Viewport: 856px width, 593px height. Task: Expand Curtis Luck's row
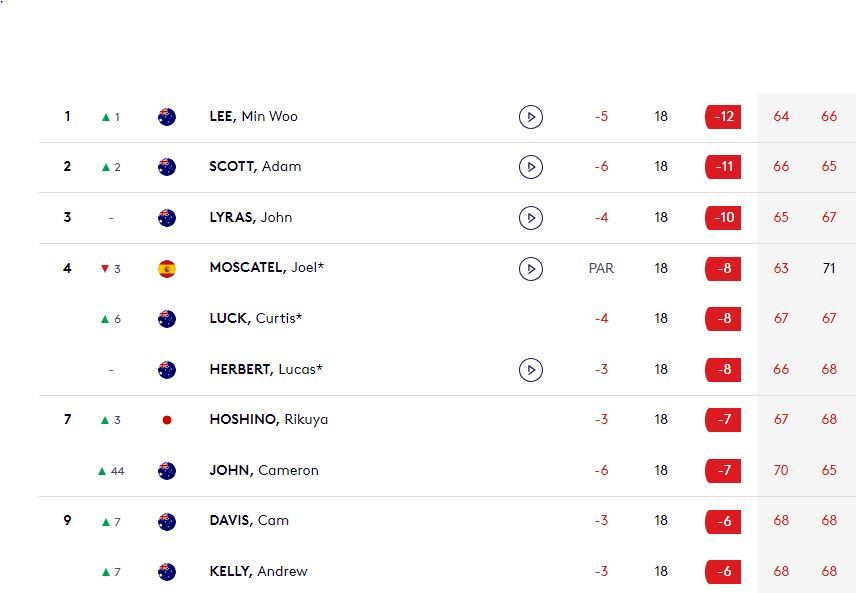[255, 319]
